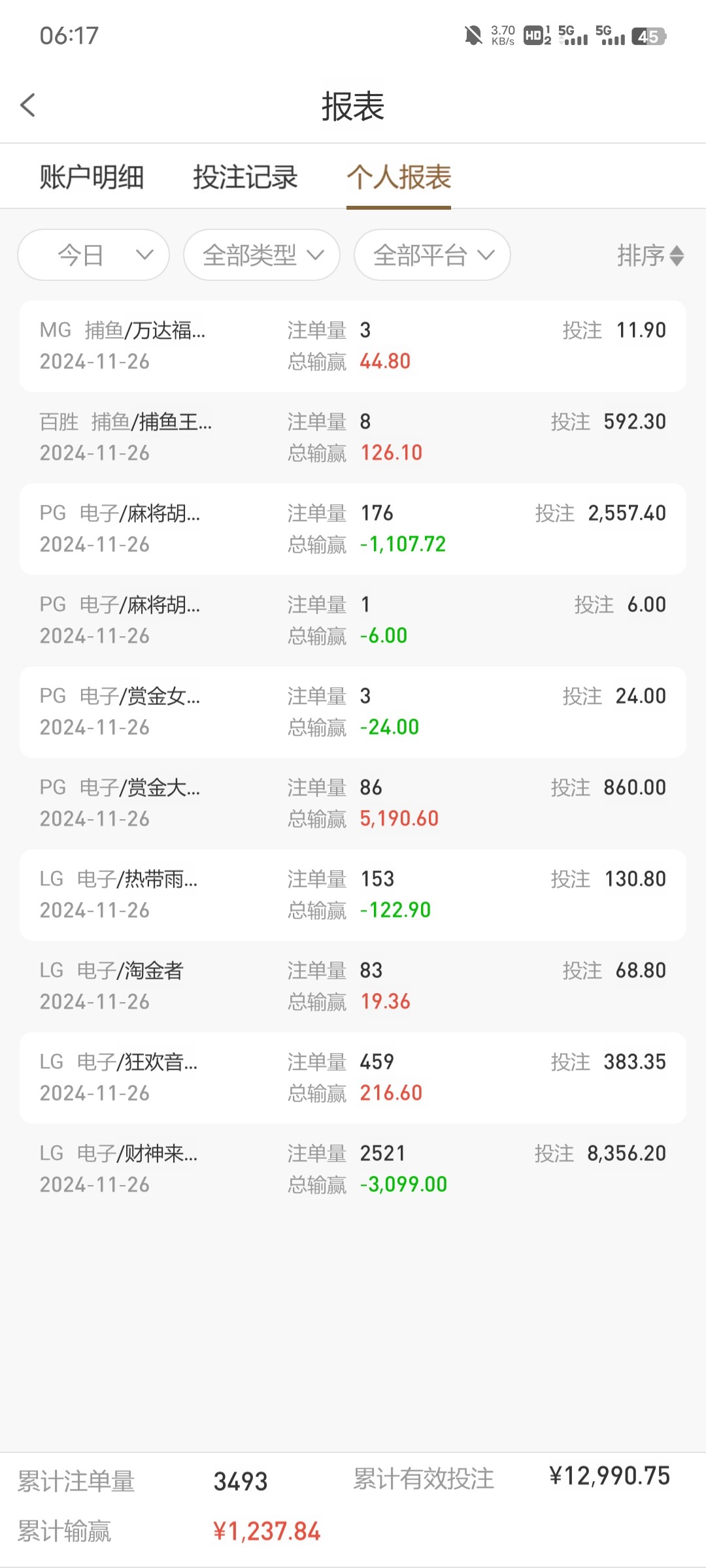706x1568 pixels.
Task: Open the PG 电子/赏金大 record
Action: [353, 804]
